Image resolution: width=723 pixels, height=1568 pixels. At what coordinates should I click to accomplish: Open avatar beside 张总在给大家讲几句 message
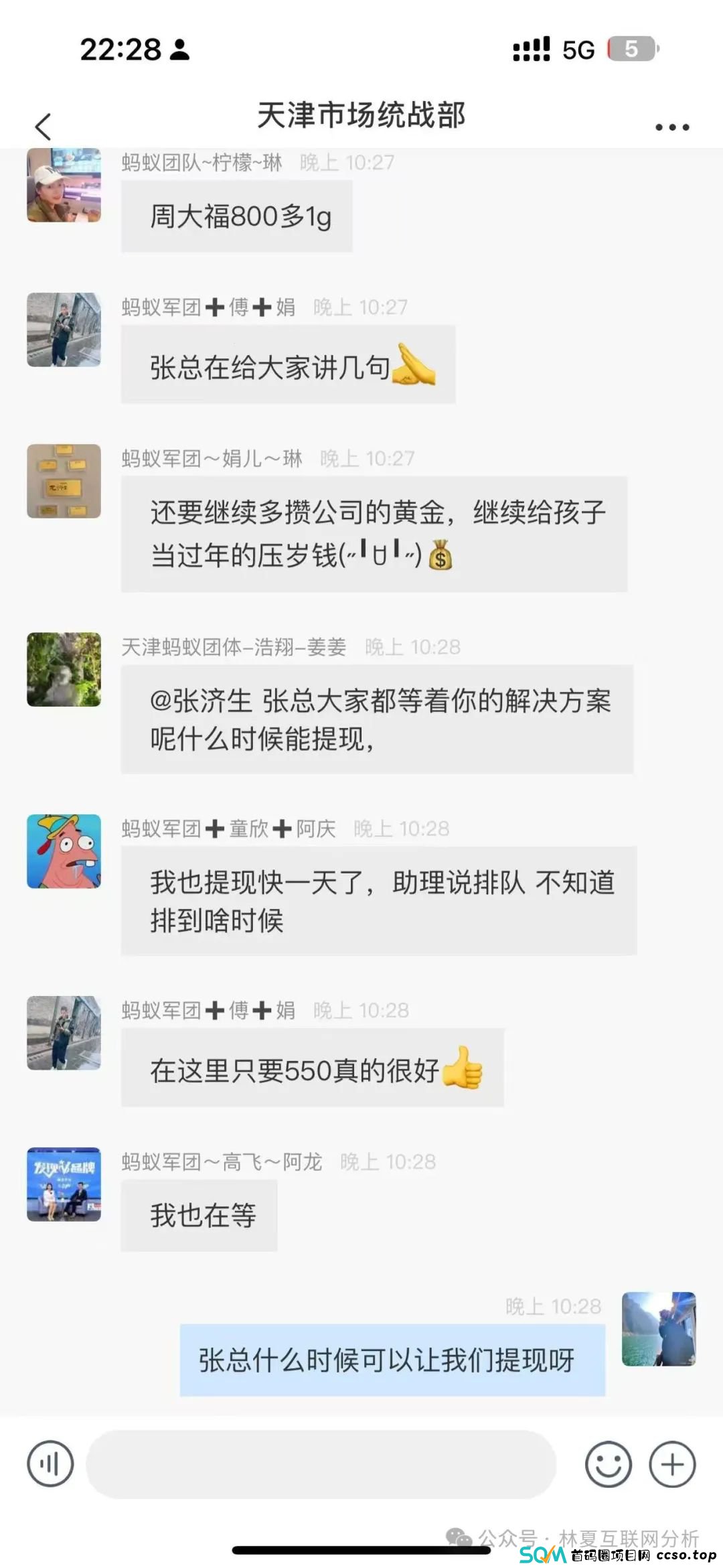(x=64, y=330)
